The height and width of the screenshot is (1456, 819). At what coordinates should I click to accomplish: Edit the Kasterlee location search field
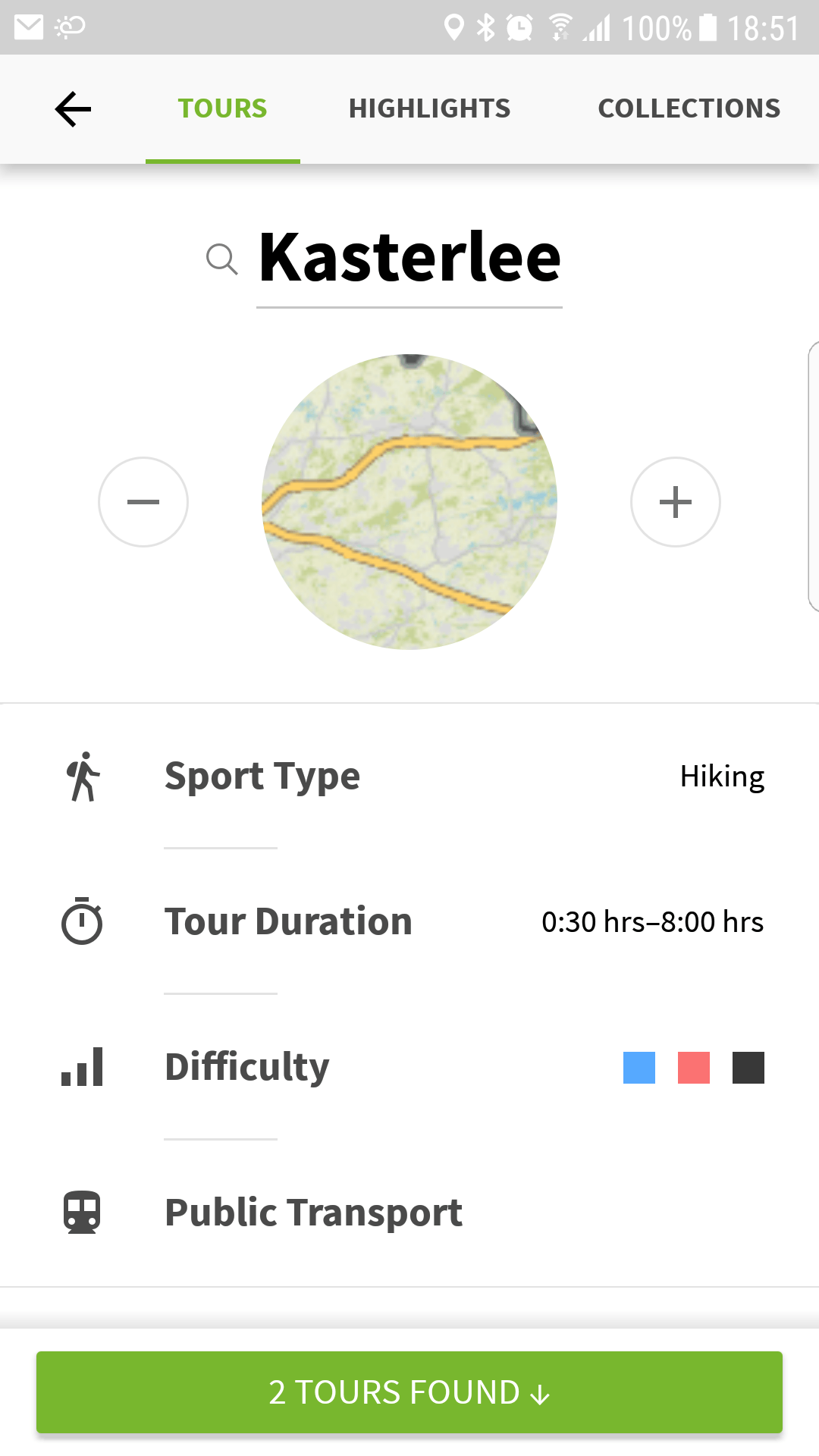(409, 259)
